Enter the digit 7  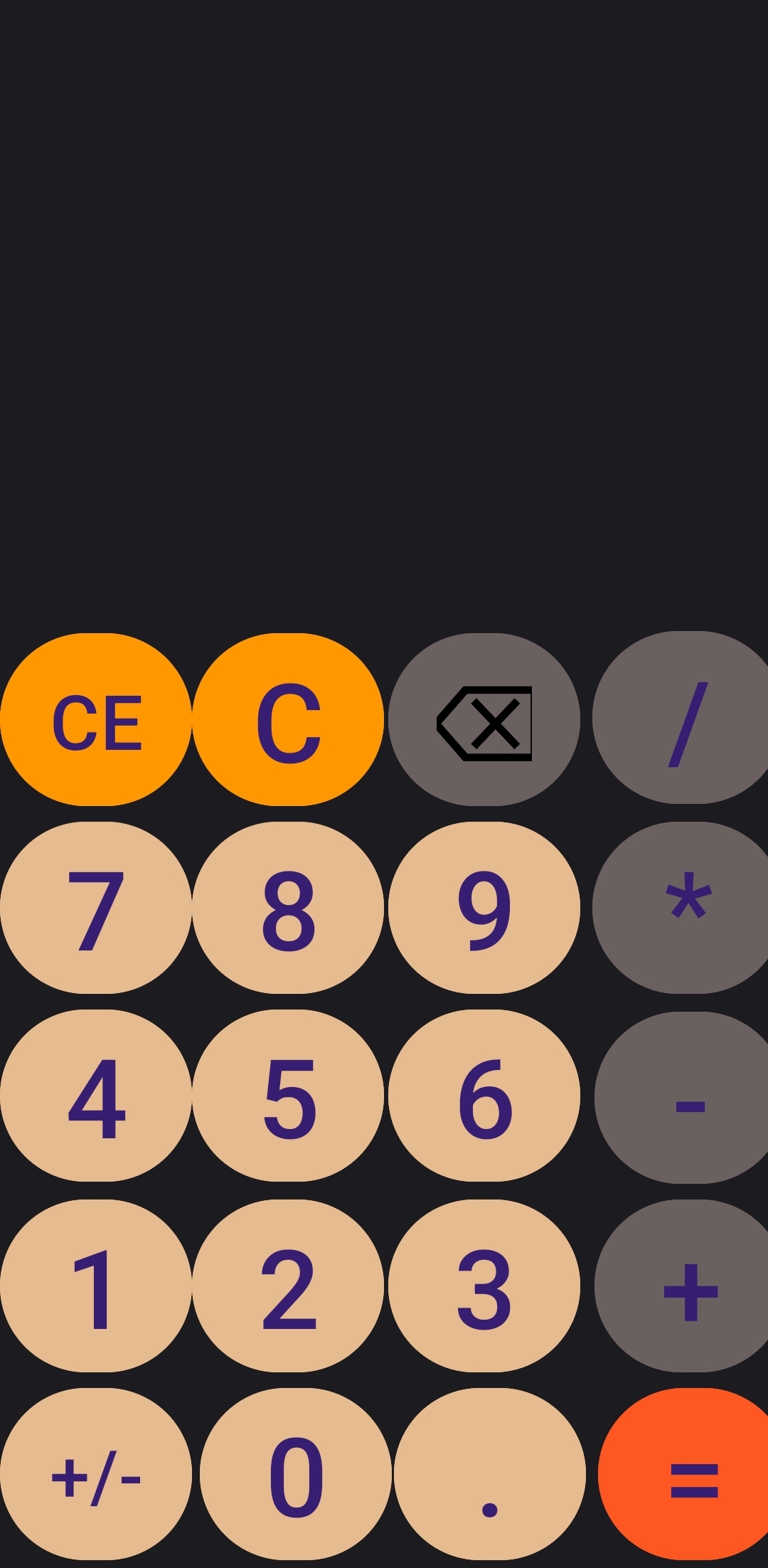96,908
